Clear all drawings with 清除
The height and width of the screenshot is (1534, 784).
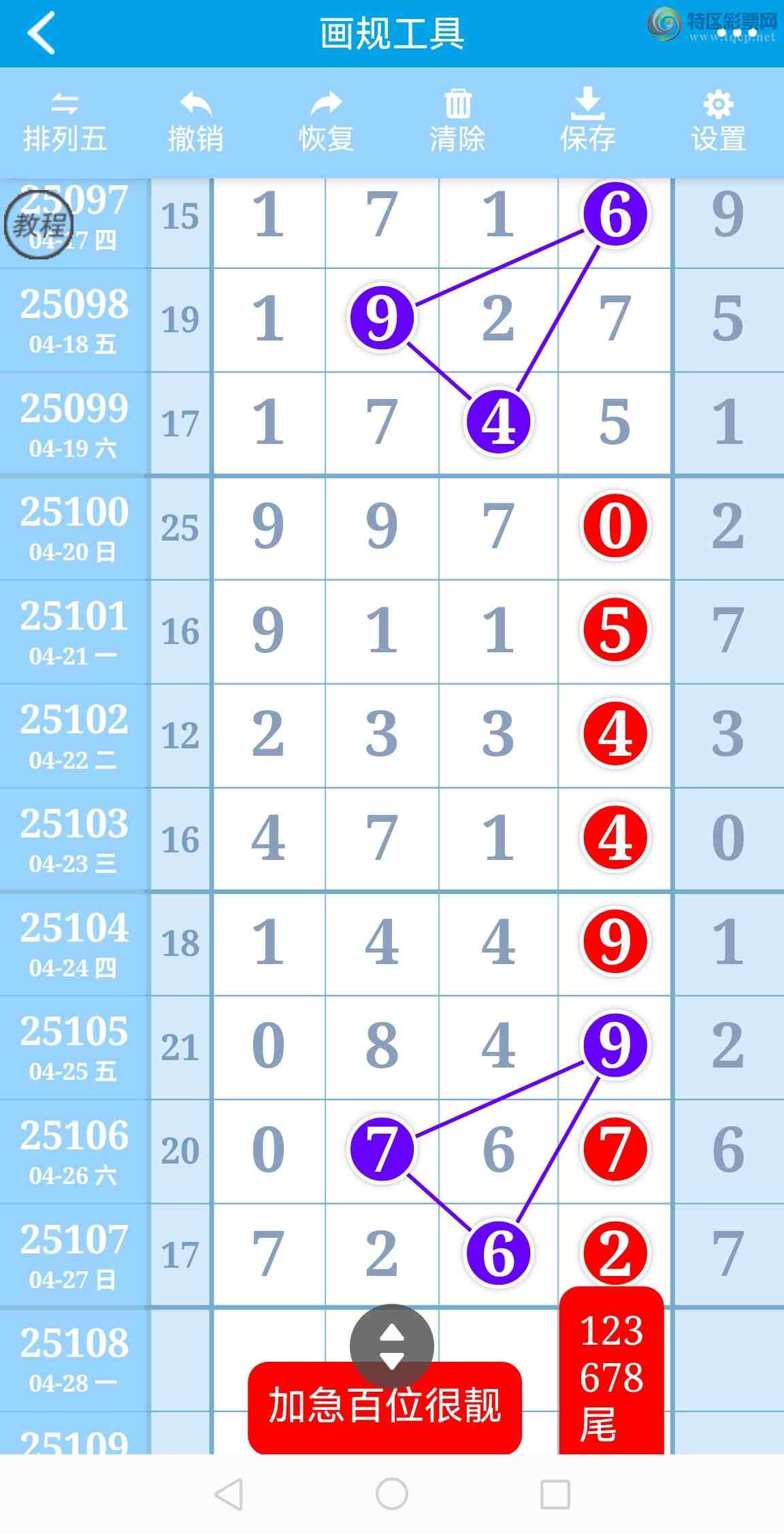(x=457, y=123)
